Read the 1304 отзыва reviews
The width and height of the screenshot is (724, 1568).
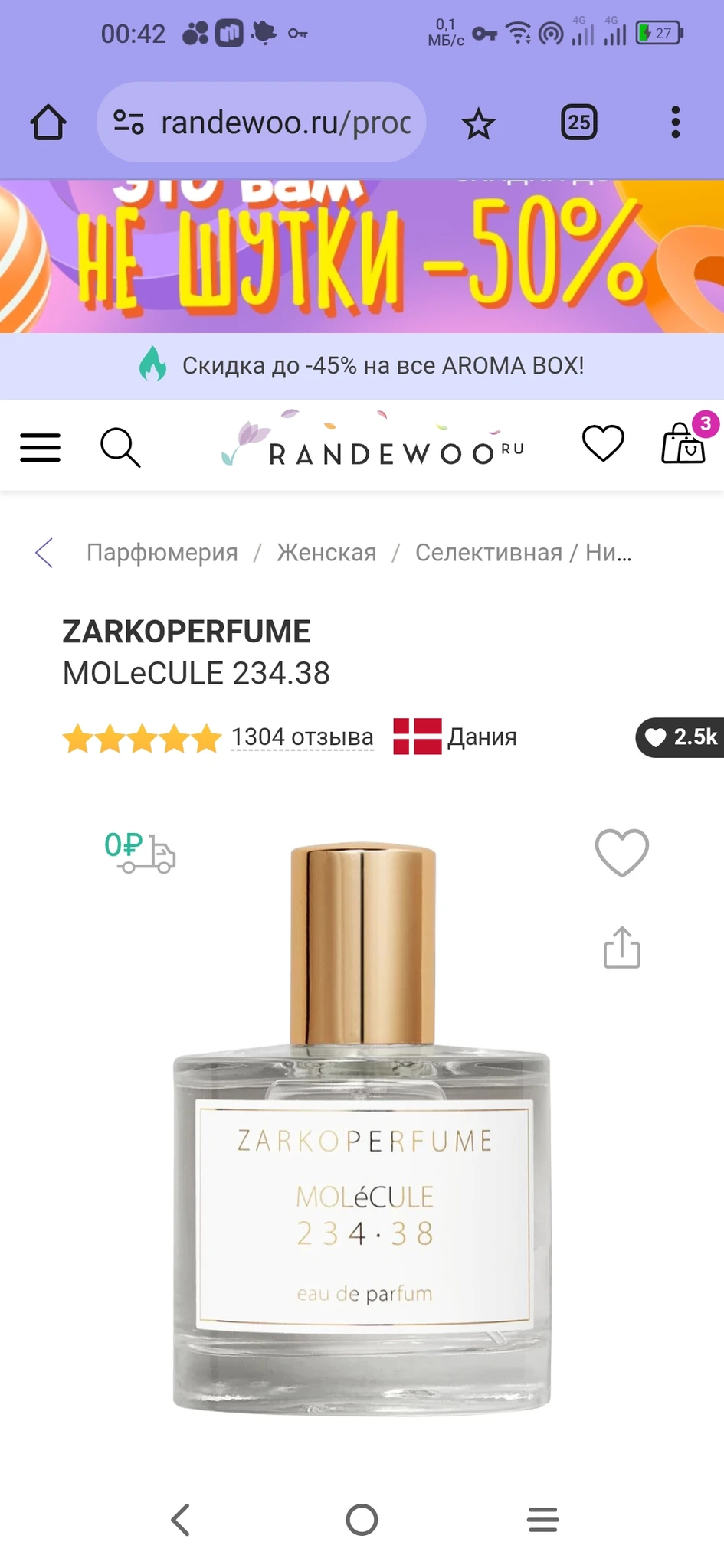[x=302, y=737]
